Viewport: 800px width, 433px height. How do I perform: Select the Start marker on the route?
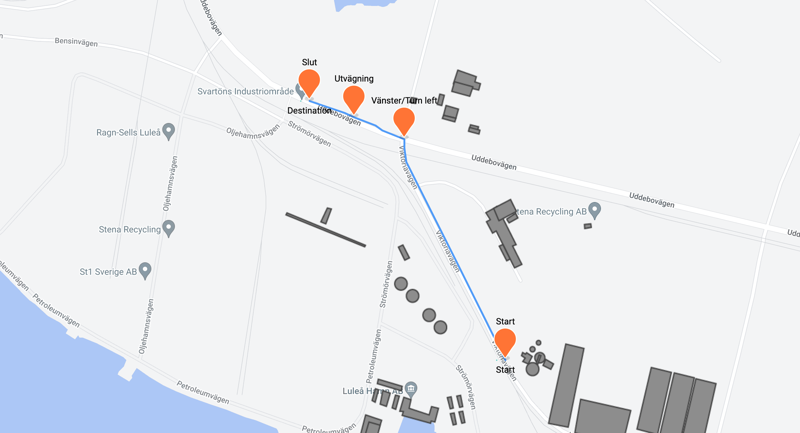pos(505,342)
